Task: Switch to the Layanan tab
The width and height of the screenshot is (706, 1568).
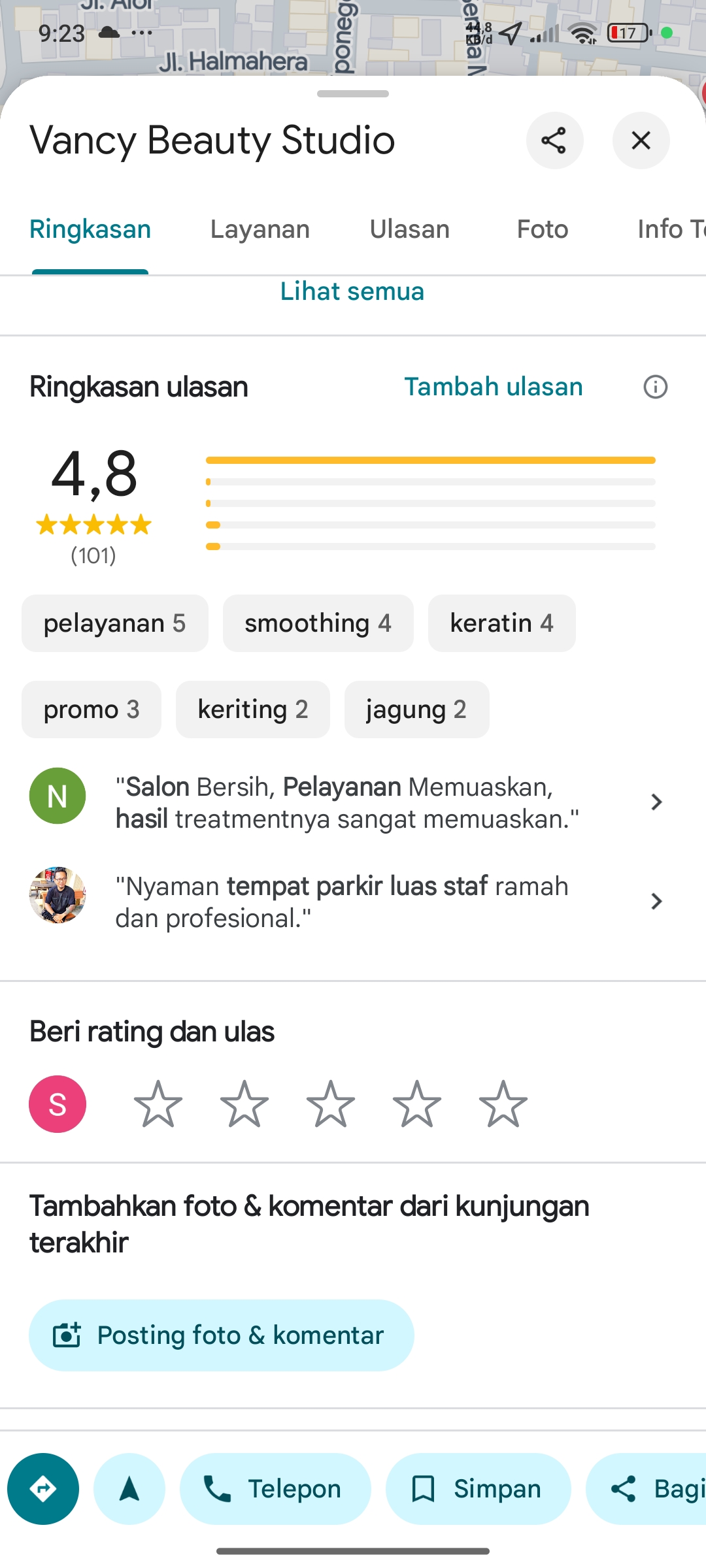Action: (x=260, y=229)
